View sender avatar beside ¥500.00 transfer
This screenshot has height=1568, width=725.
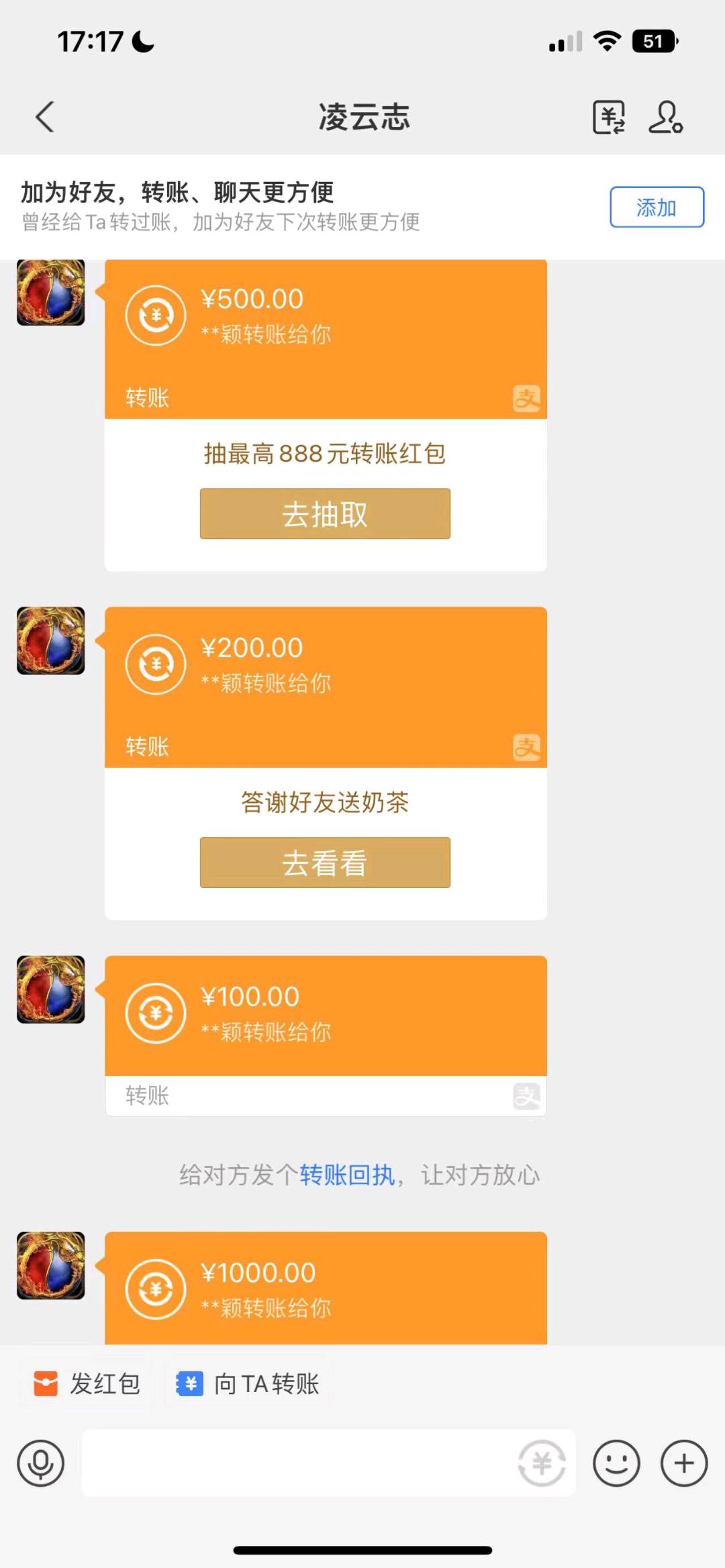(x=51, y=293)
